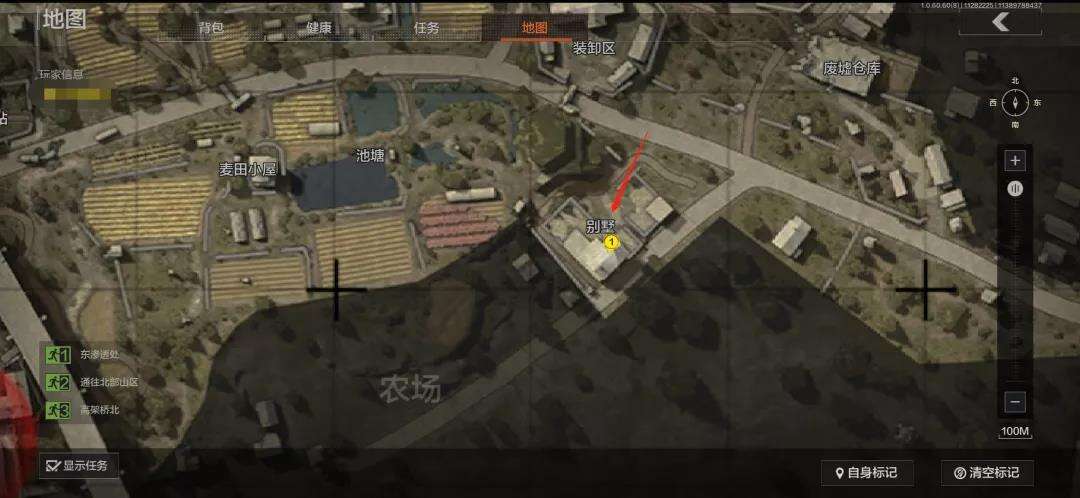This screenshot has width=1080, height=498.
Task: Go back with the arrow button
Action: pos(999,24)
